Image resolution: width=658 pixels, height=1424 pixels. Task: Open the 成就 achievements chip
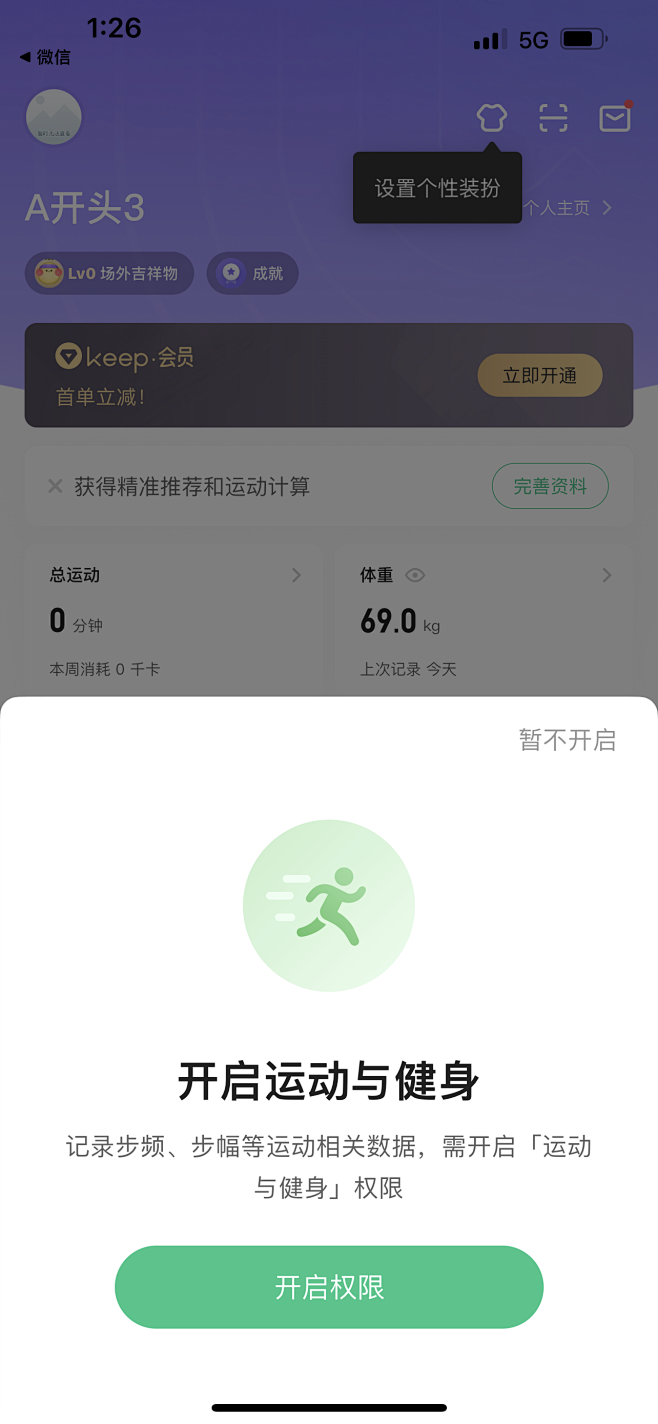point(253,273)
